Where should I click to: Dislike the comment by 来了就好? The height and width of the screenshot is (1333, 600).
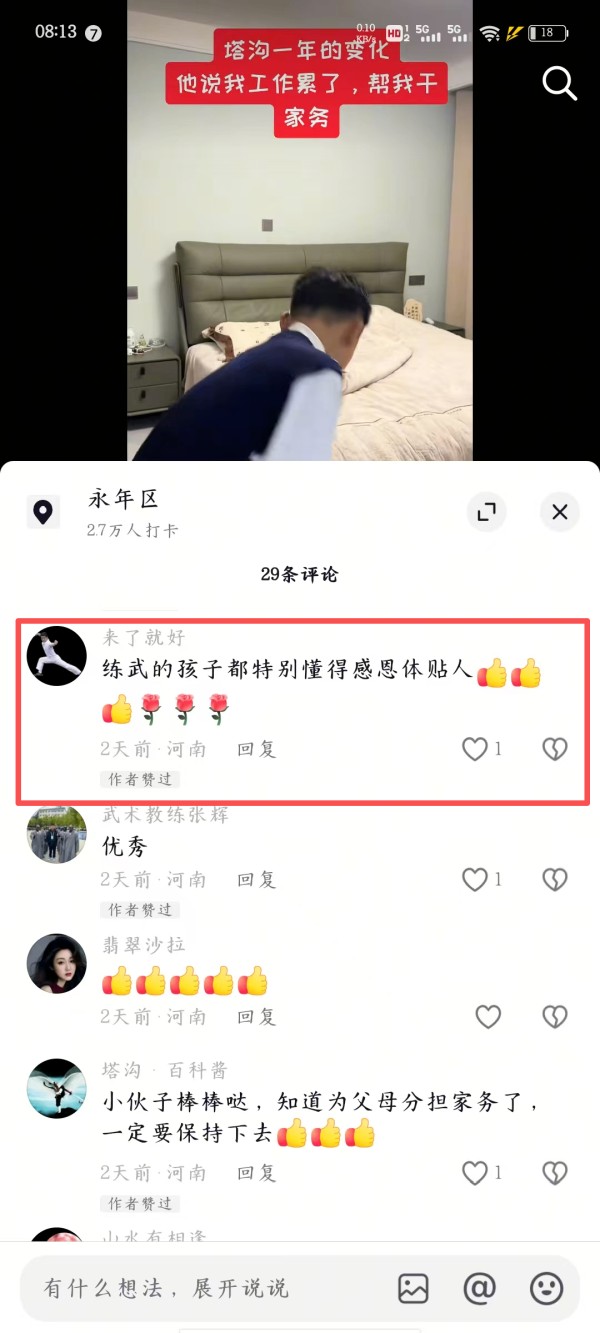[554, 749]
